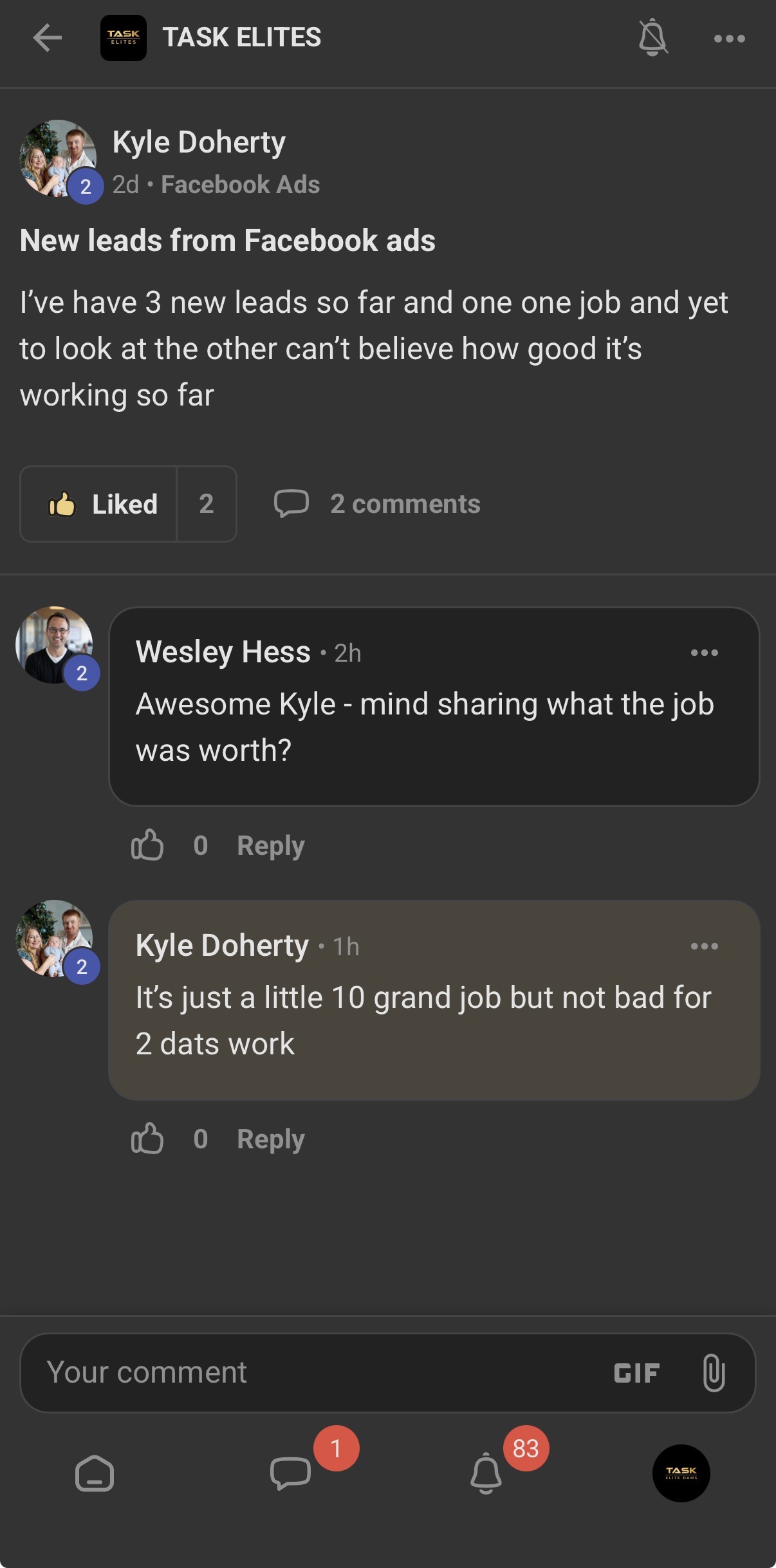The width and height of the screenshot is (776, 1568).
Task: Open the overflow menu in the header
Action: (x=729, y=39)
